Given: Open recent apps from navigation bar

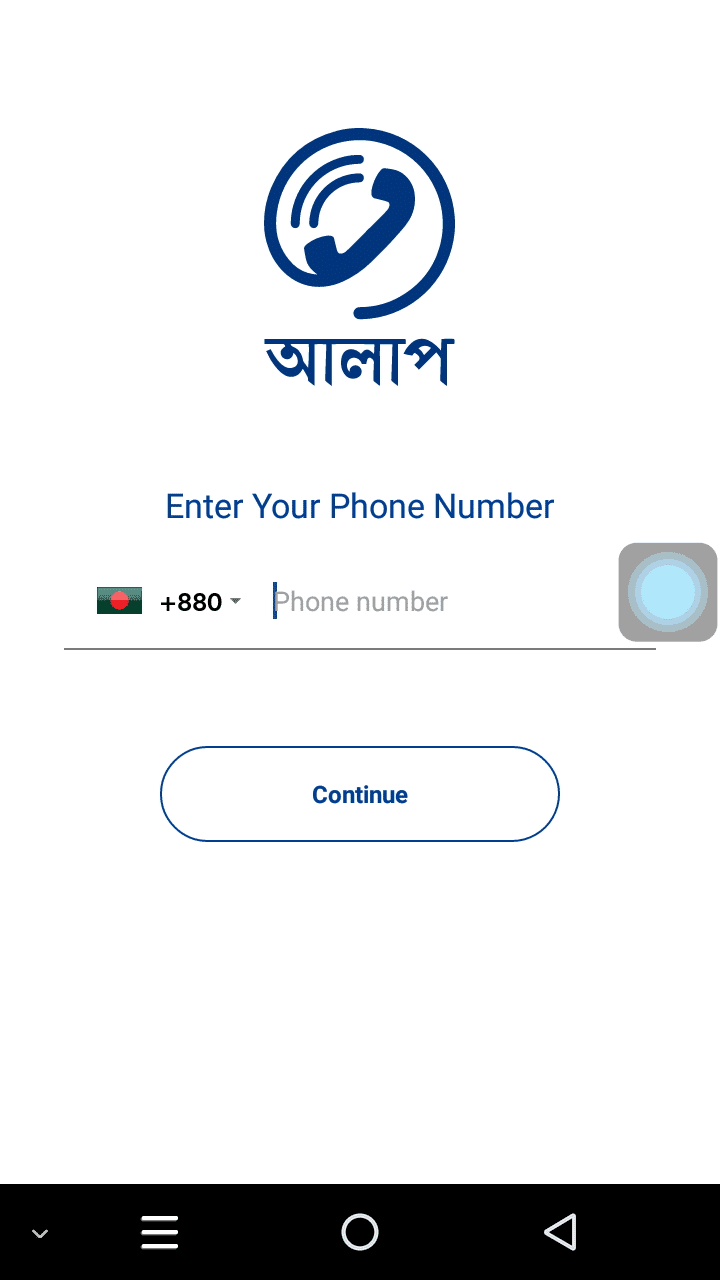Looking at the screenshot, I should [160, 1232].
